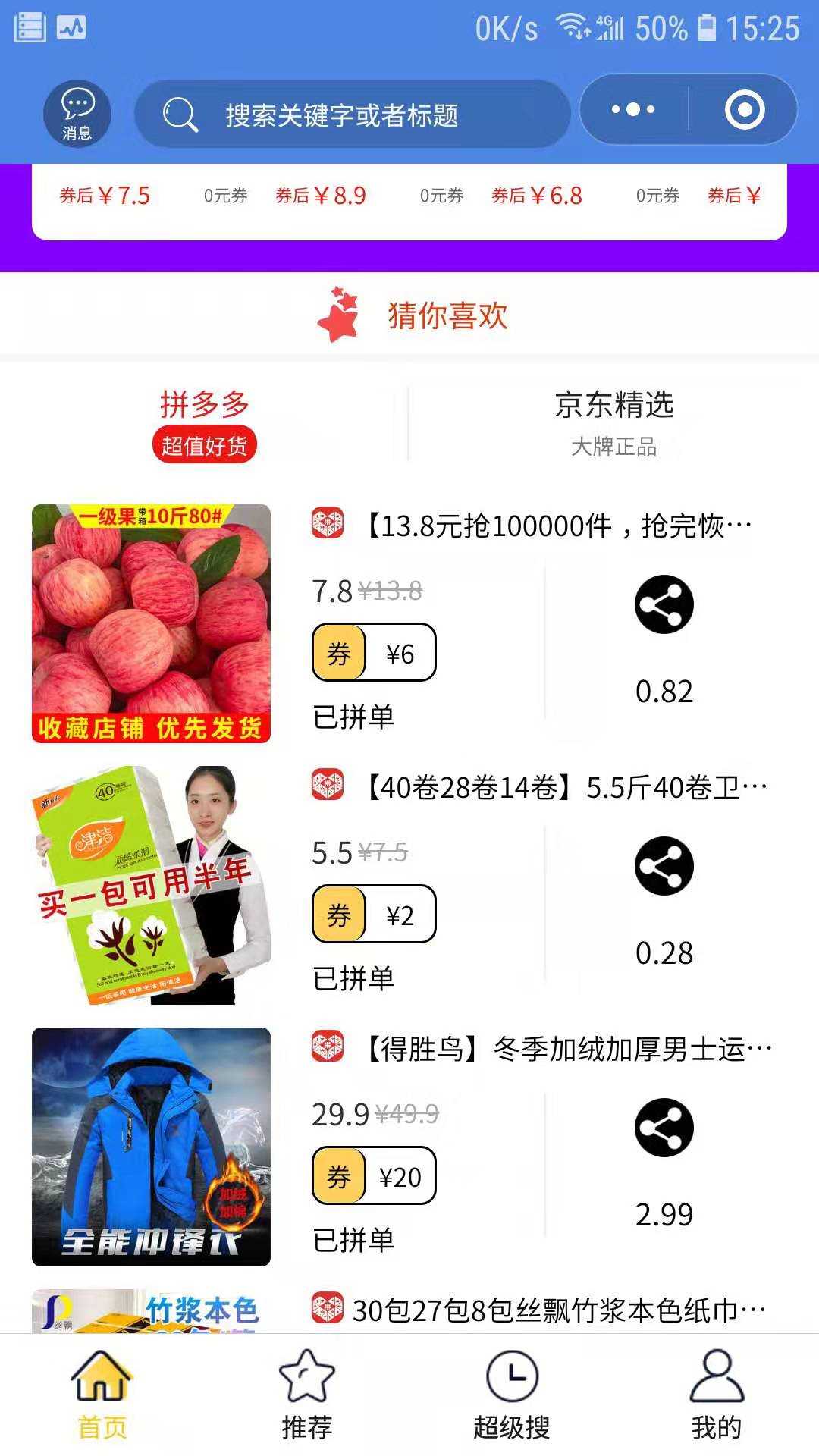Open the 得胜鸟 blue jacket picture tile
This screenshot has height=1456, width=819.
click(x=151, y=1147)
